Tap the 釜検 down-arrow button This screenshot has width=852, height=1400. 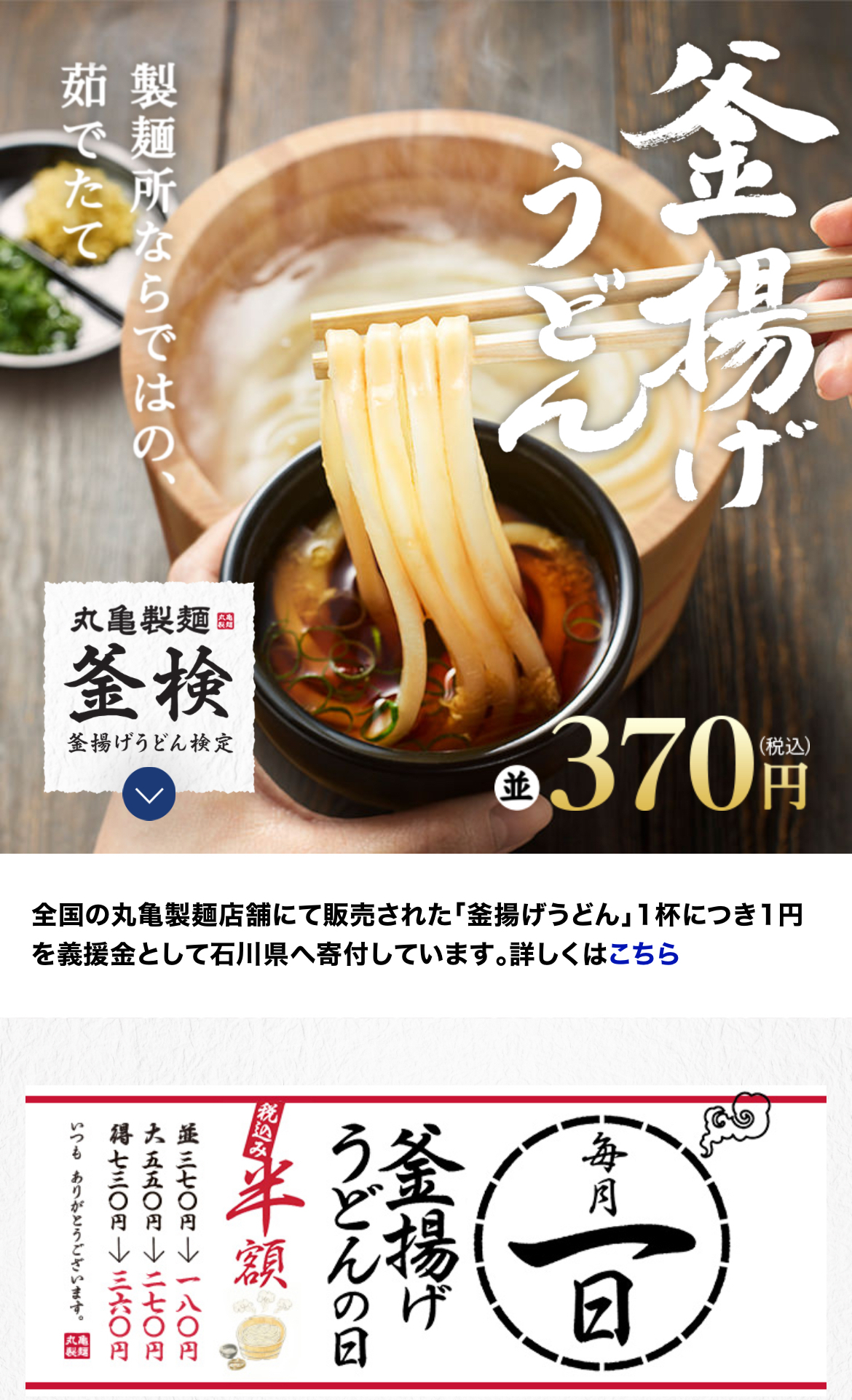[x=149, y=794]
